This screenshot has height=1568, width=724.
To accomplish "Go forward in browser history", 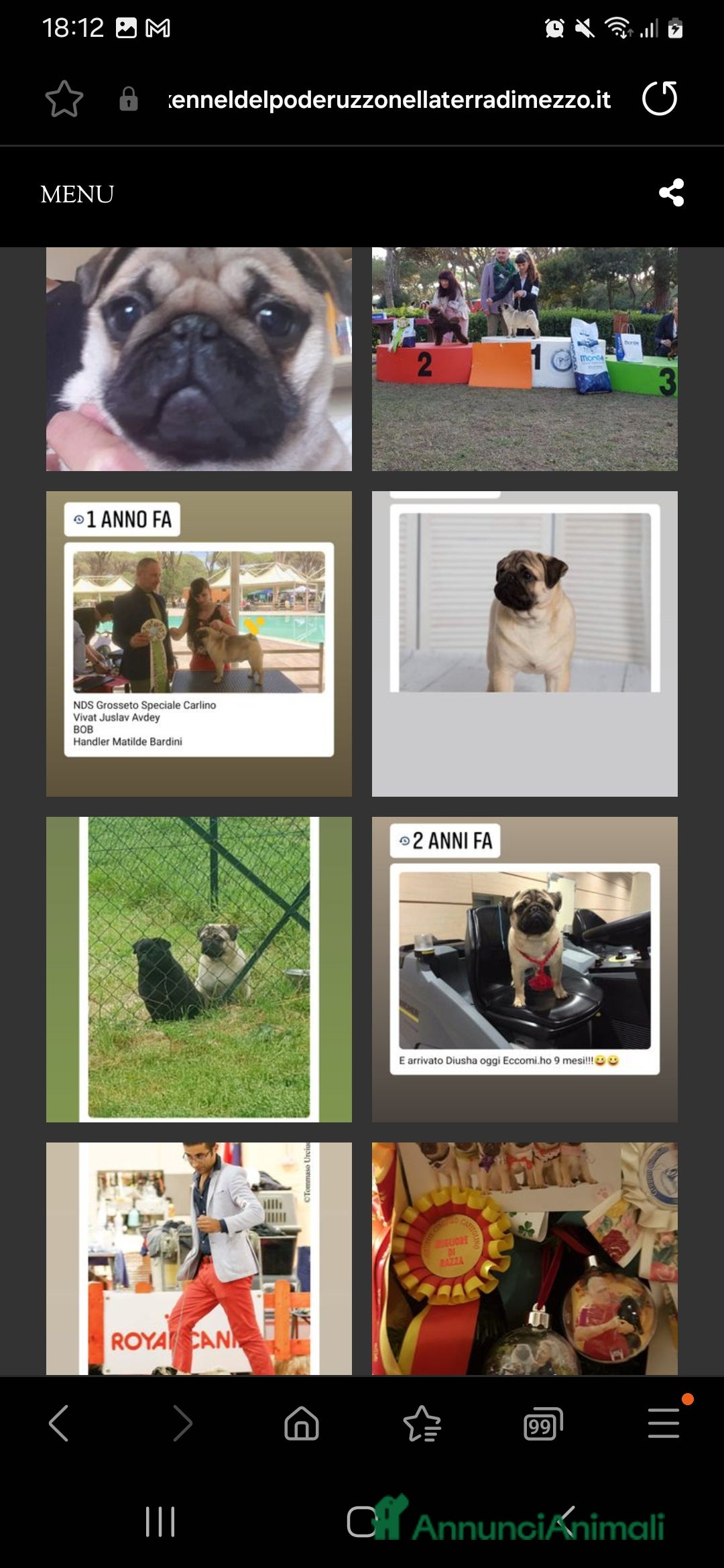I will point(182,1423).
